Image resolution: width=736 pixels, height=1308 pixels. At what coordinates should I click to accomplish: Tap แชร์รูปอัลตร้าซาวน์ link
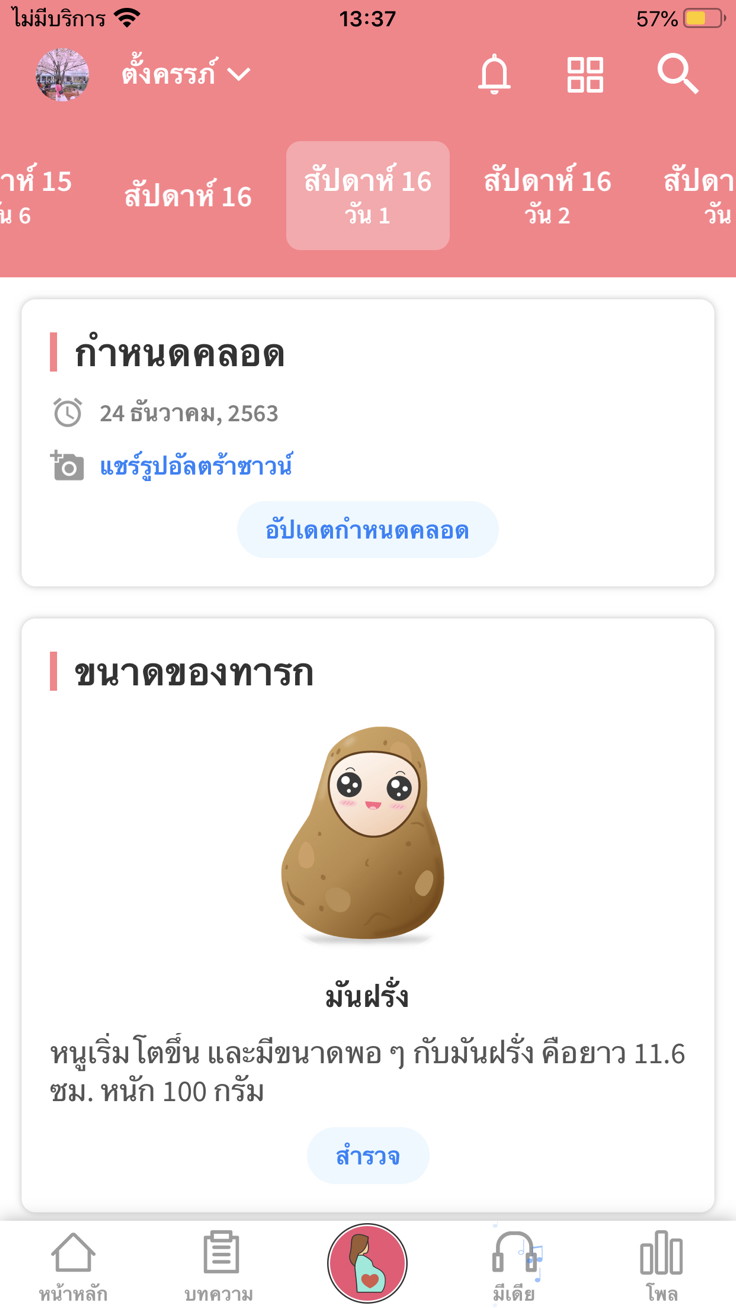[196, 467]
